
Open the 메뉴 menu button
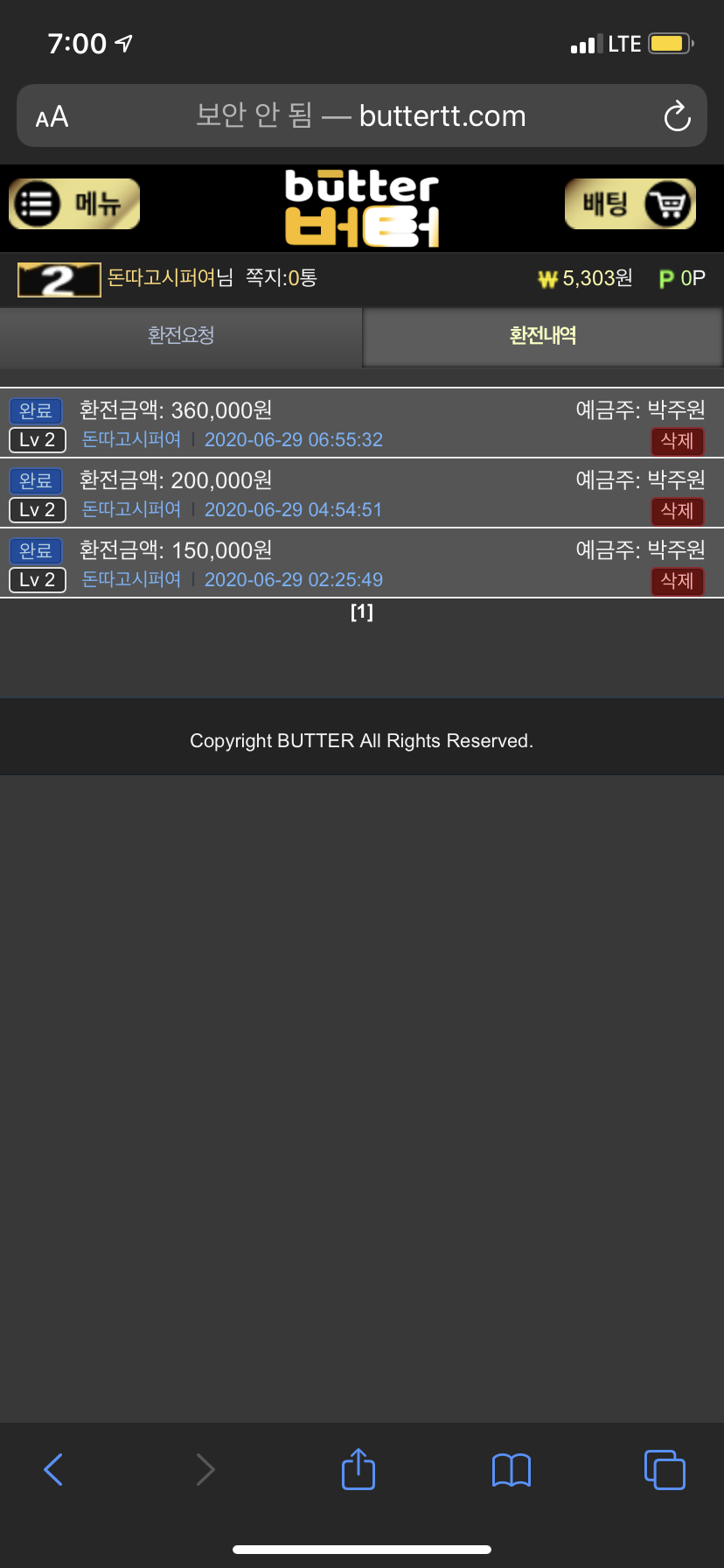pyautogui.click(x=74, y=204)
